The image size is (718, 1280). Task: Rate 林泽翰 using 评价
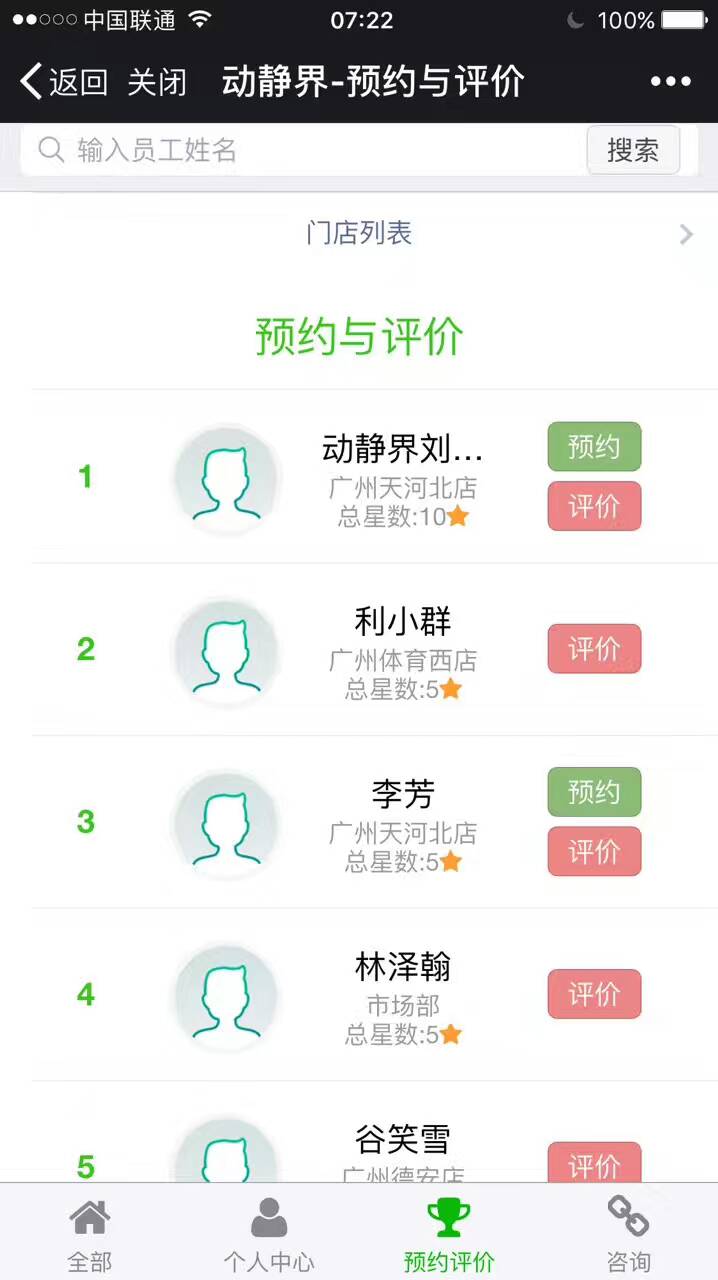594,994
